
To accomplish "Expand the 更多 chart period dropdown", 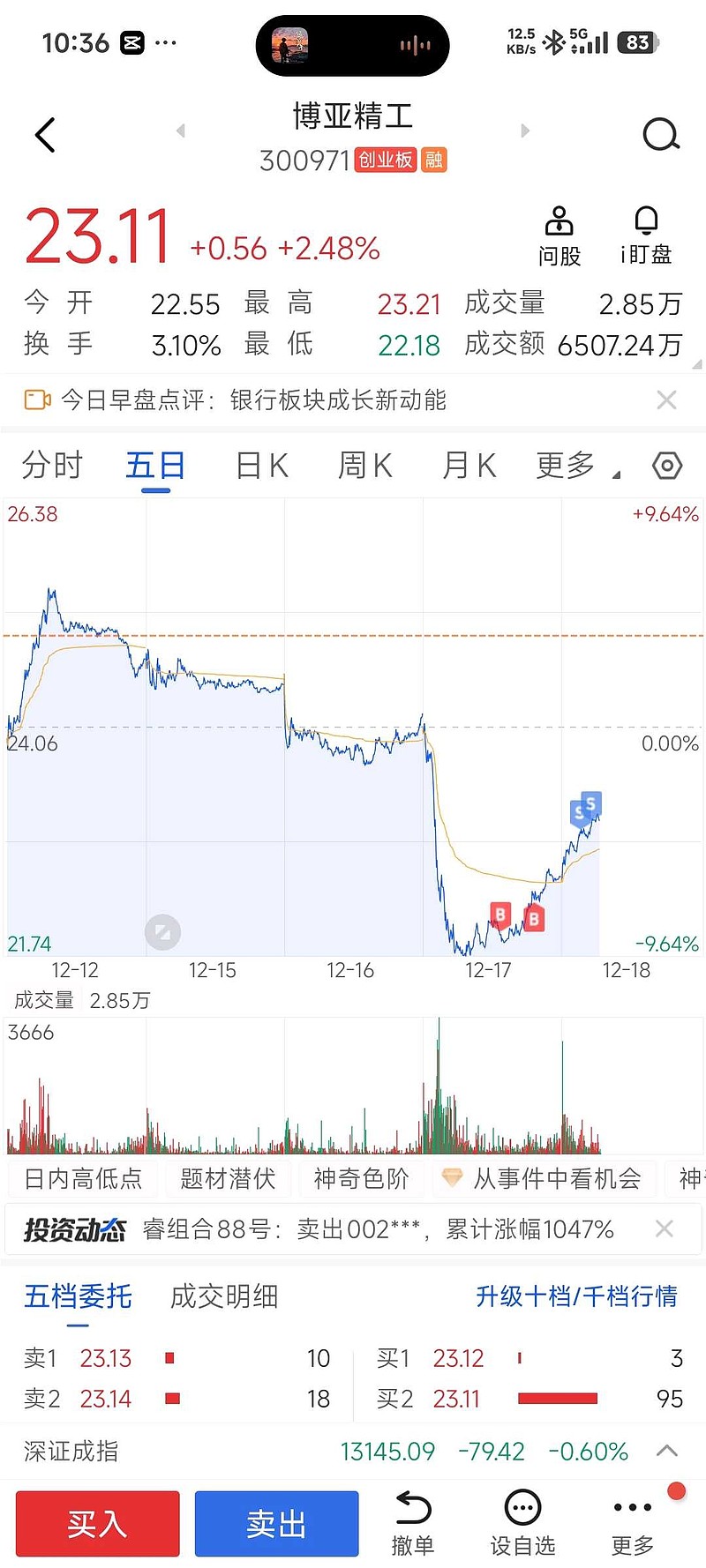I will 574,465.
